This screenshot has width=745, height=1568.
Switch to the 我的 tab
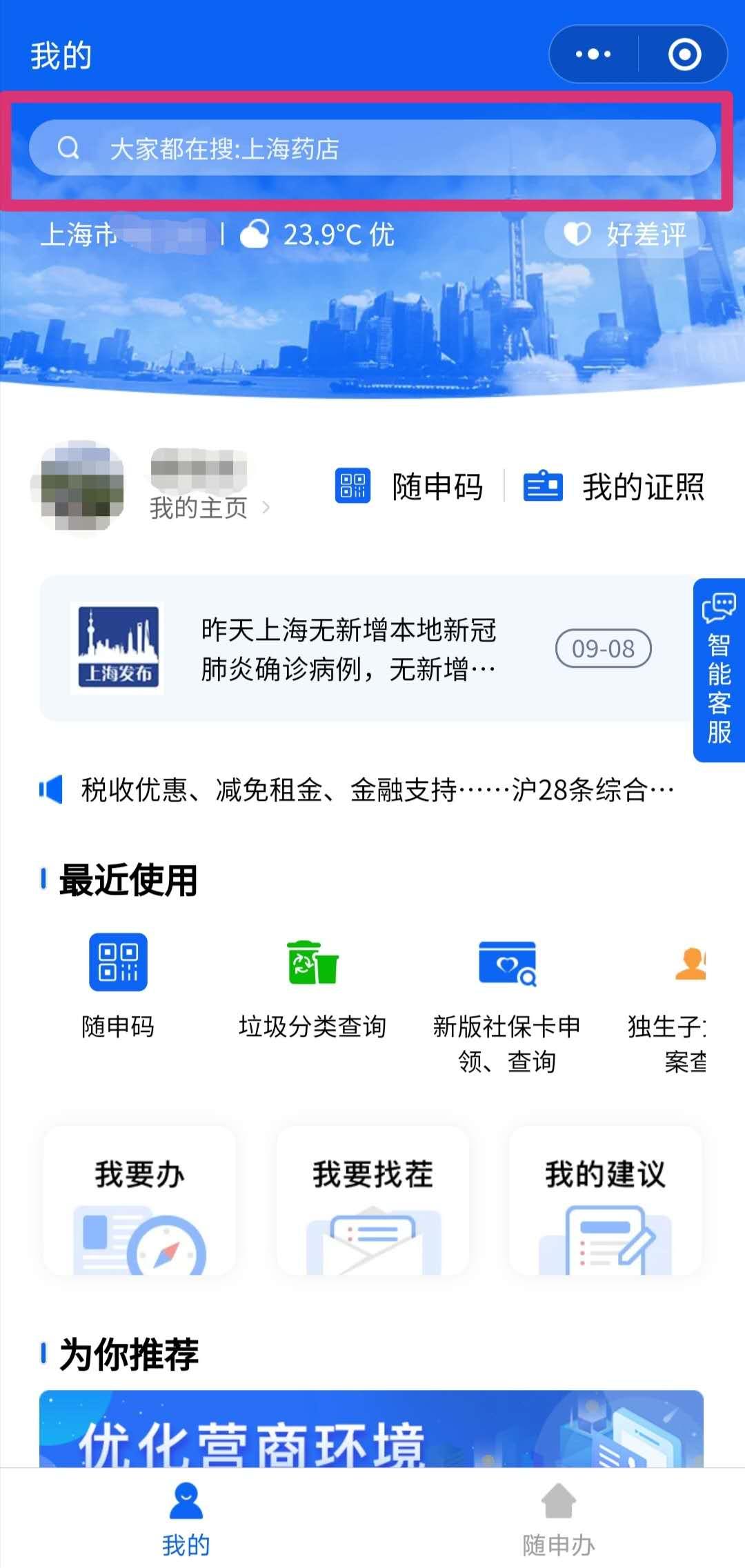186,1518
